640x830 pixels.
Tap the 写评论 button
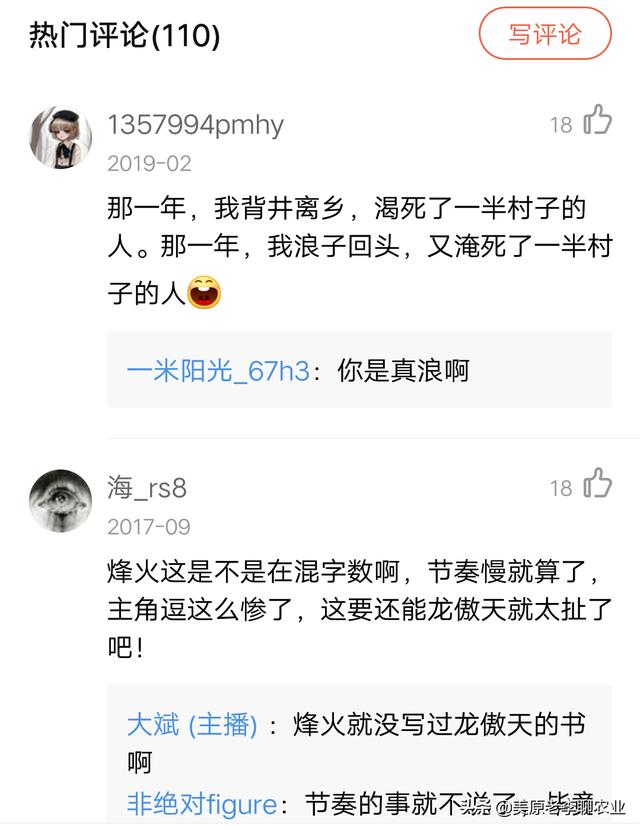(544, 33)
